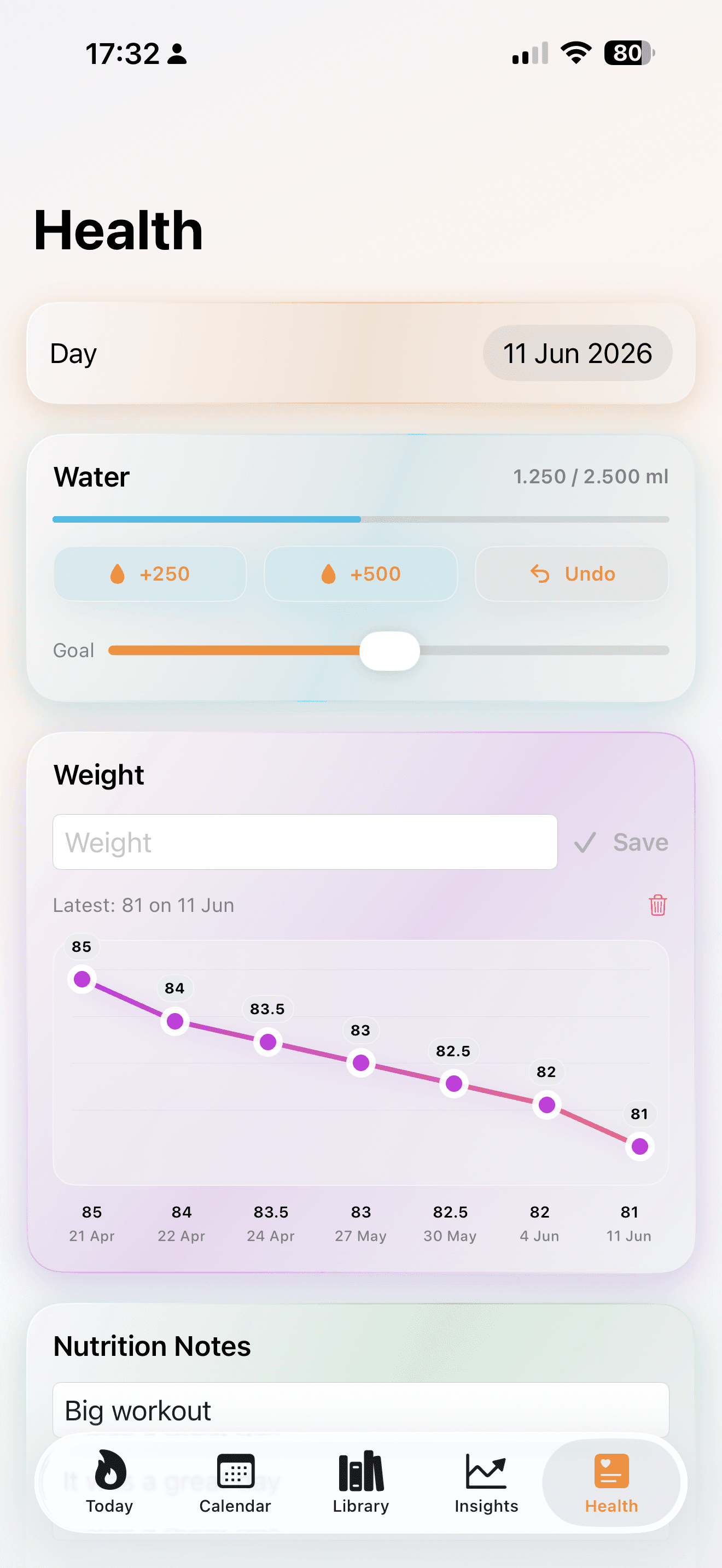722x1568 pixels.
Task: Go to the Library tab
Action: tap(360, 1482)
